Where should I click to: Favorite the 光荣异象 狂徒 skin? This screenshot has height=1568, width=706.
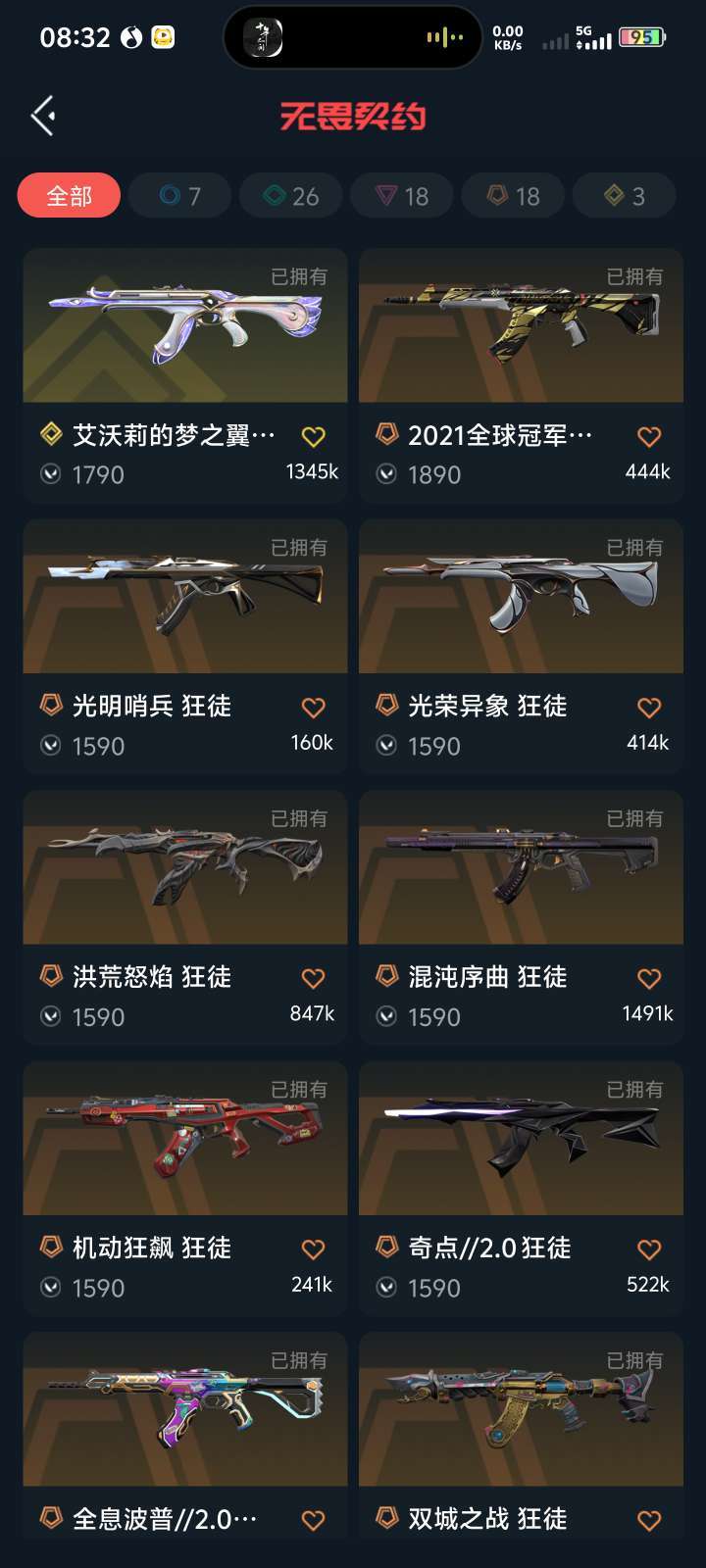(x=649, y=707)
